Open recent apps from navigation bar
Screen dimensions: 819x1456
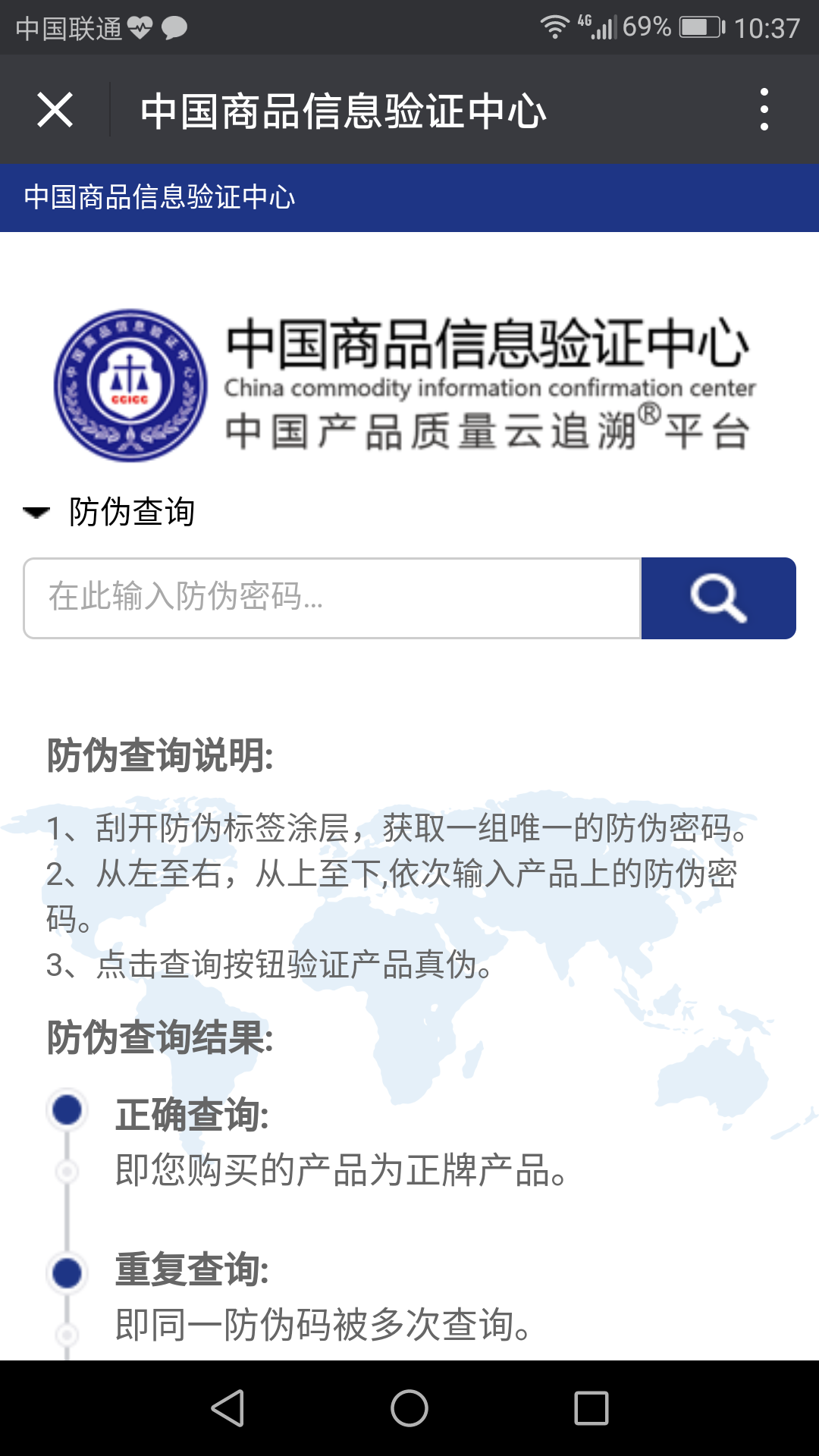click(x=591, y=1408)
